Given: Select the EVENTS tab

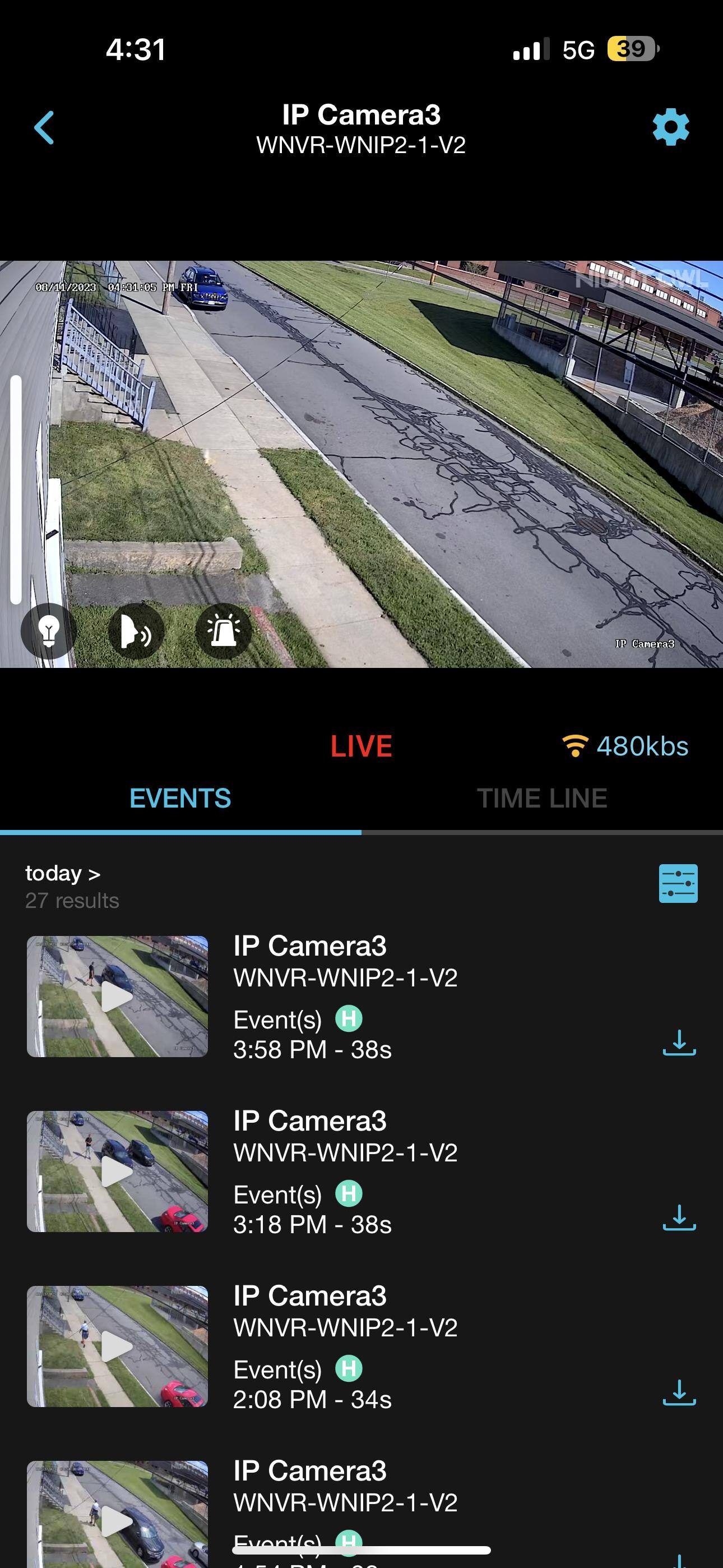Looking at the screenshot, I should coord(180,798).
